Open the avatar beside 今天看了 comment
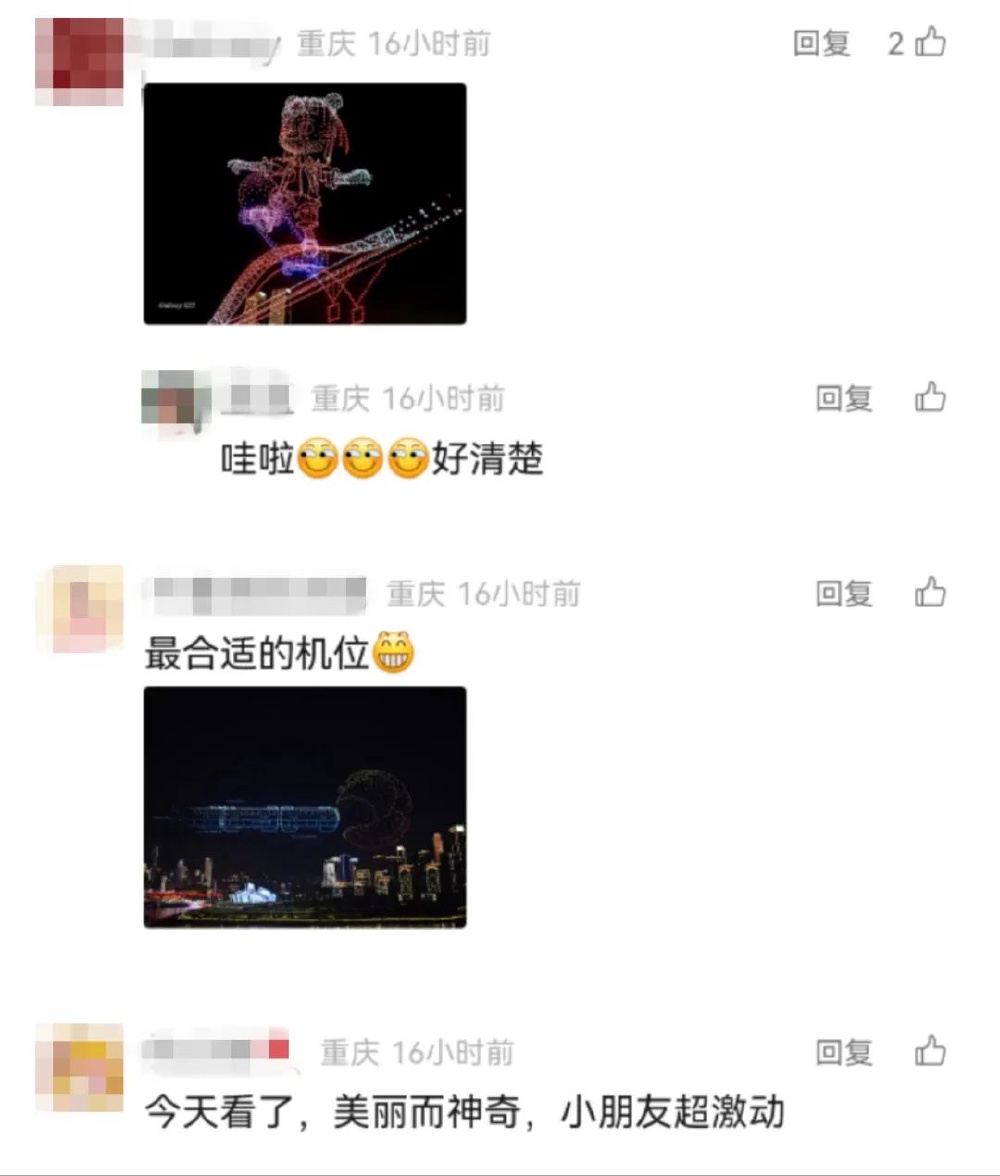 pos(78,1067)
